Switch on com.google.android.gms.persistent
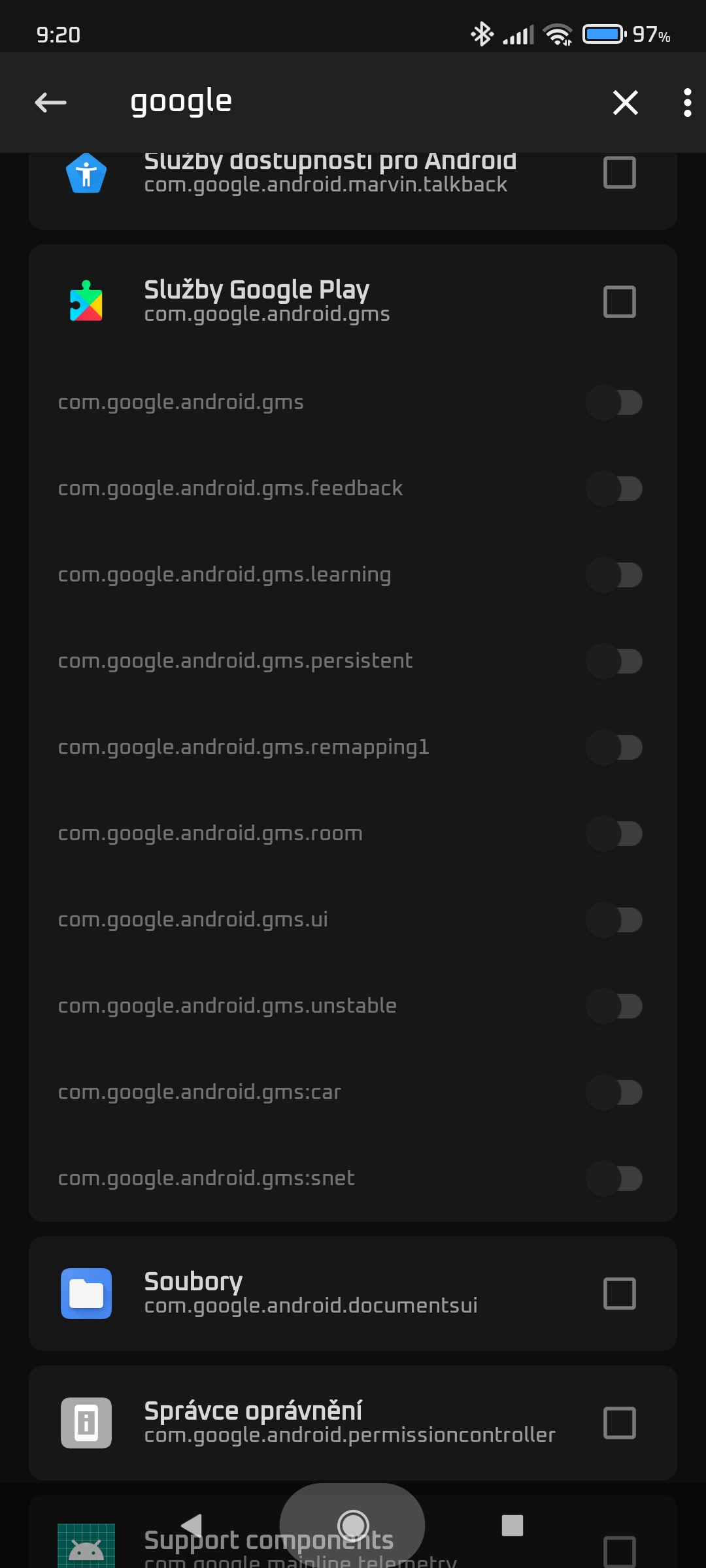This screenshot has height=1568, width=706. point(614,661)
